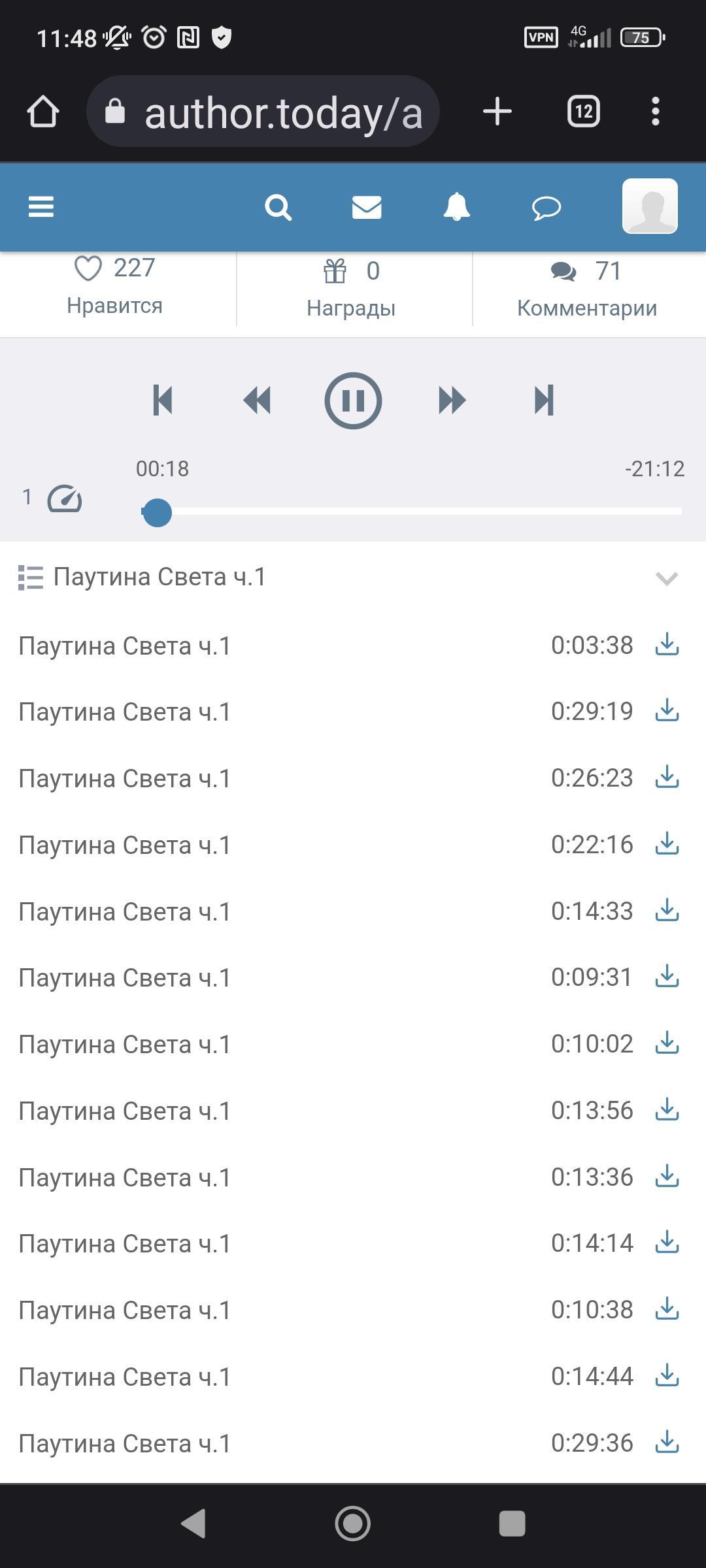Image resolution: width=706 pixels, height=1568 pixels.
Task: Open private messages envelope
Action: [x=367, y=208]
